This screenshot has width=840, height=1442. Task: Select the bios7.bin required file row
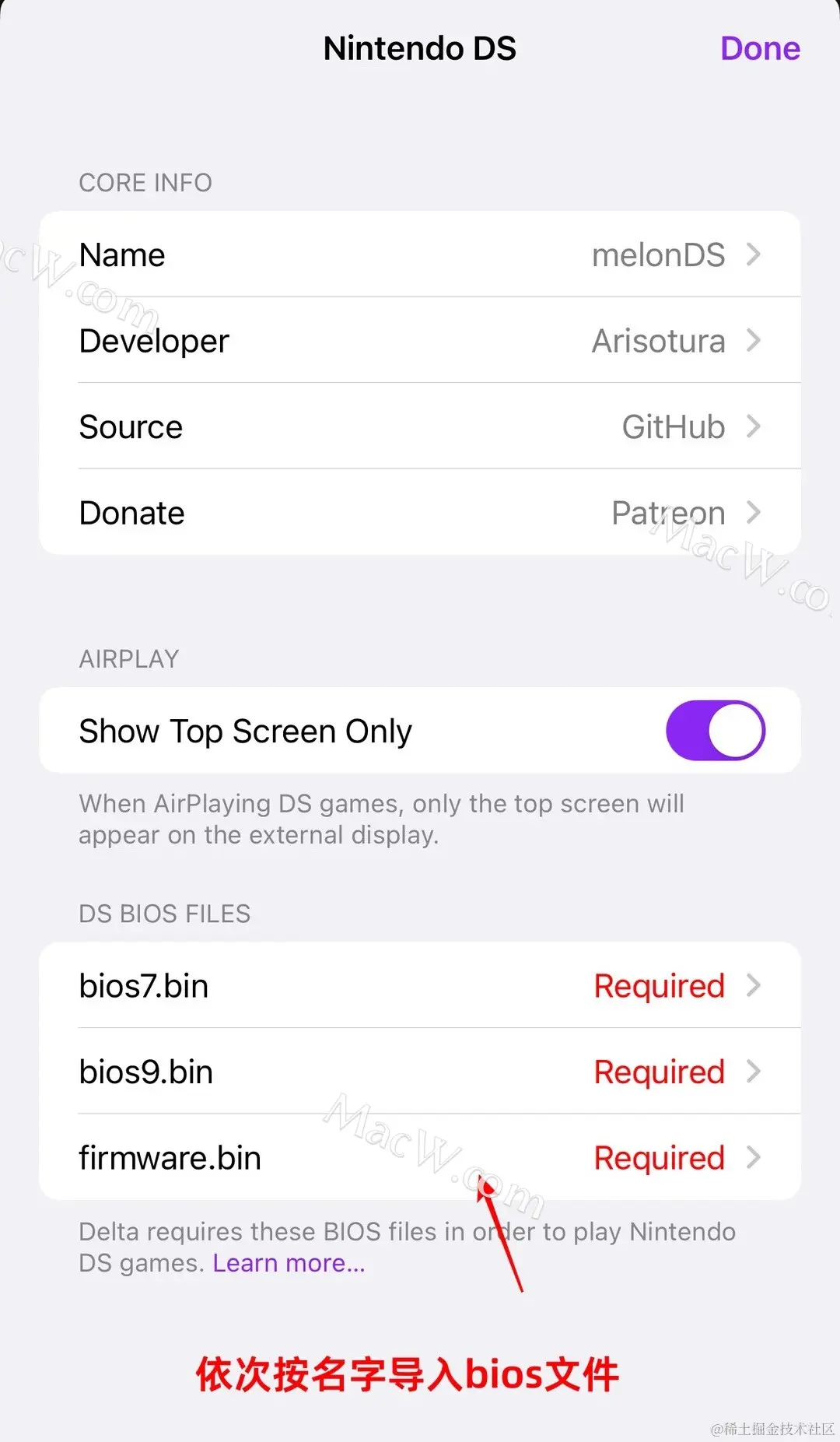[420, 986]
